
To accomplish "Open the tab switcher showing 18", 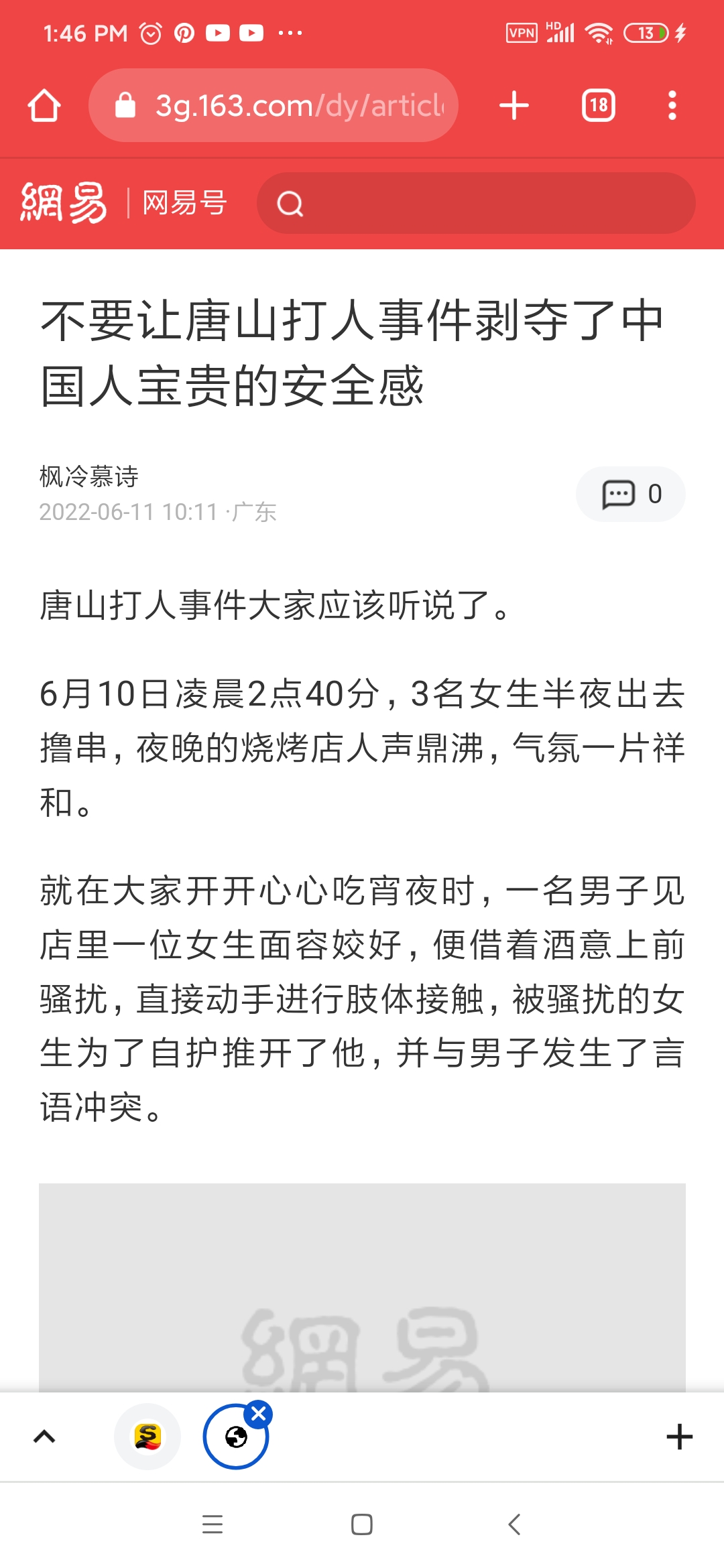I will coord(599,106).
